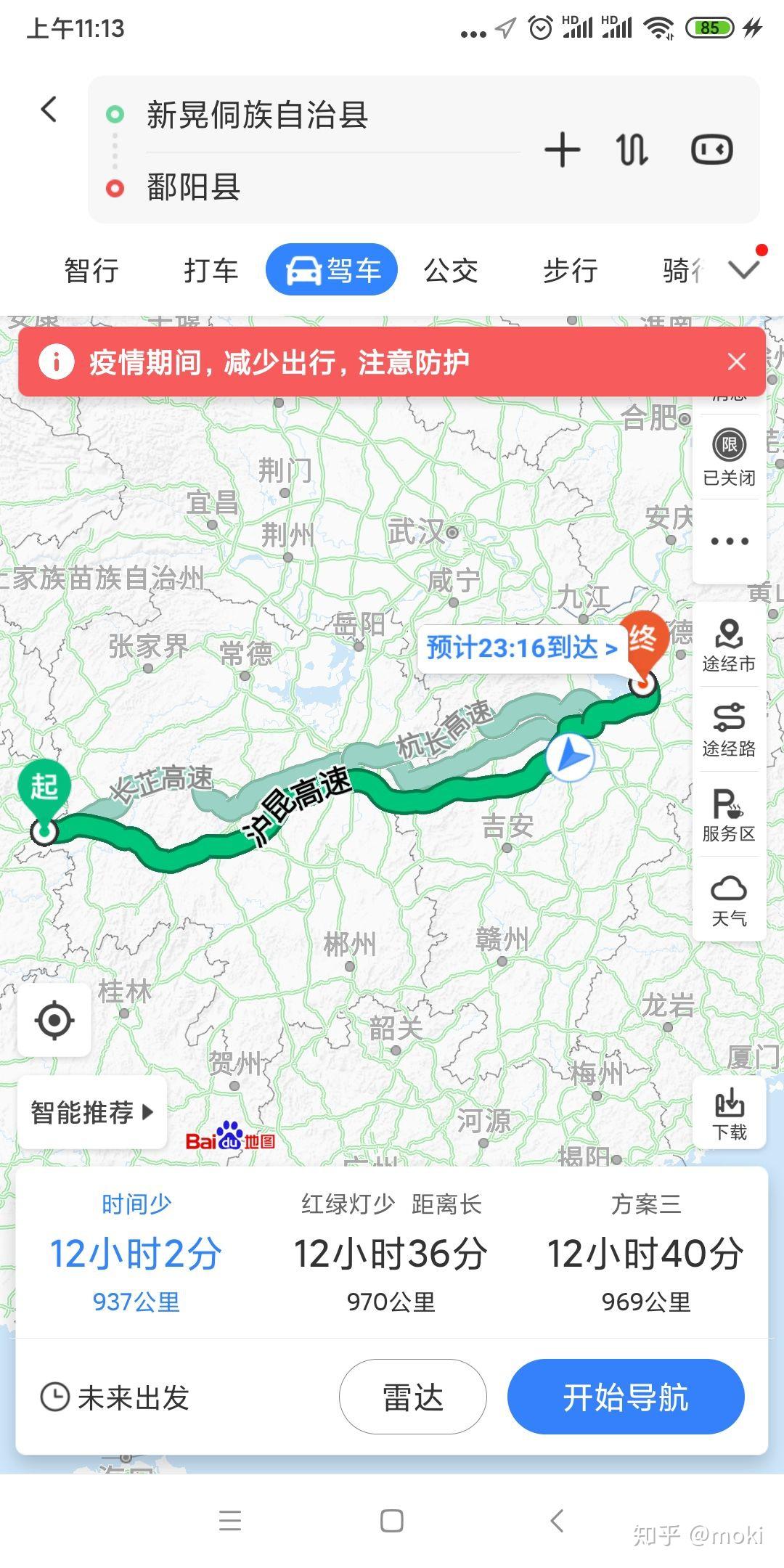Show service areas (服务区) on route
This screenshot has width=784, height=1568.
[729, 814]
